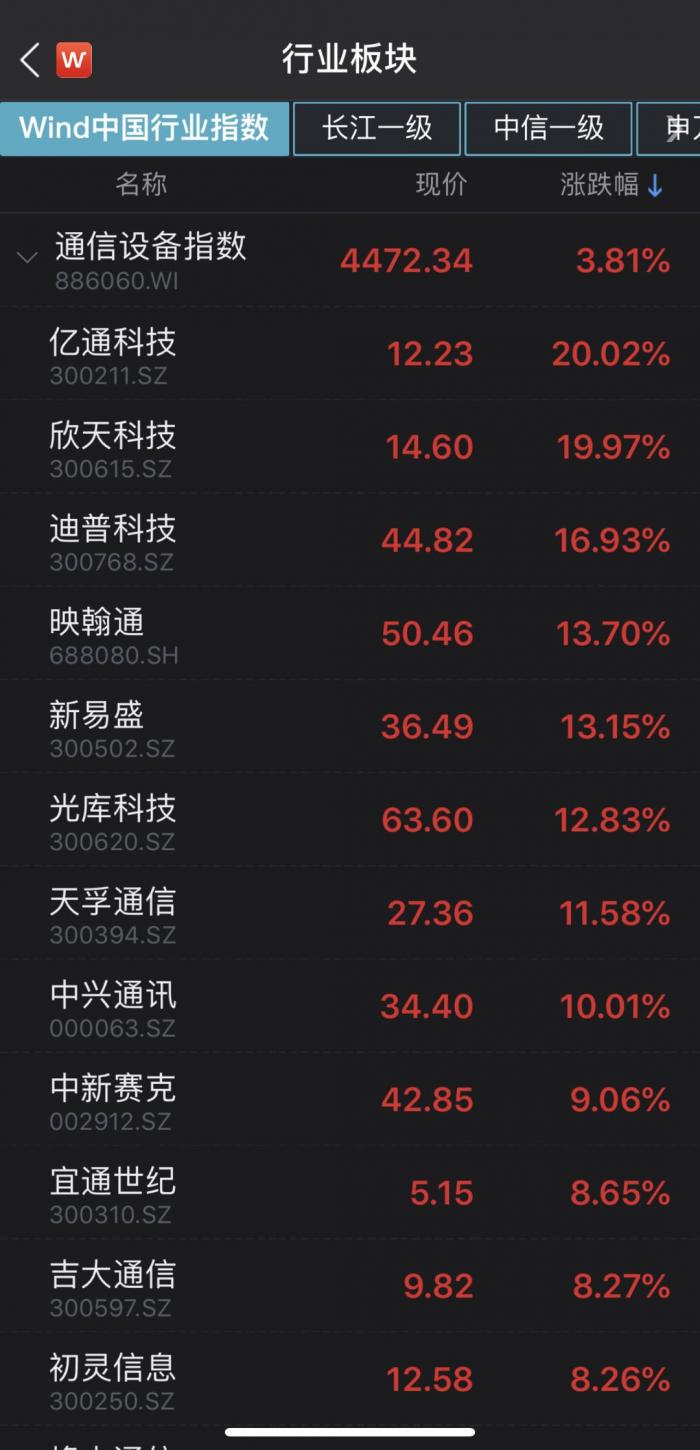
Task: Go back using the arrow icon
Action: (x=30, y=61)
